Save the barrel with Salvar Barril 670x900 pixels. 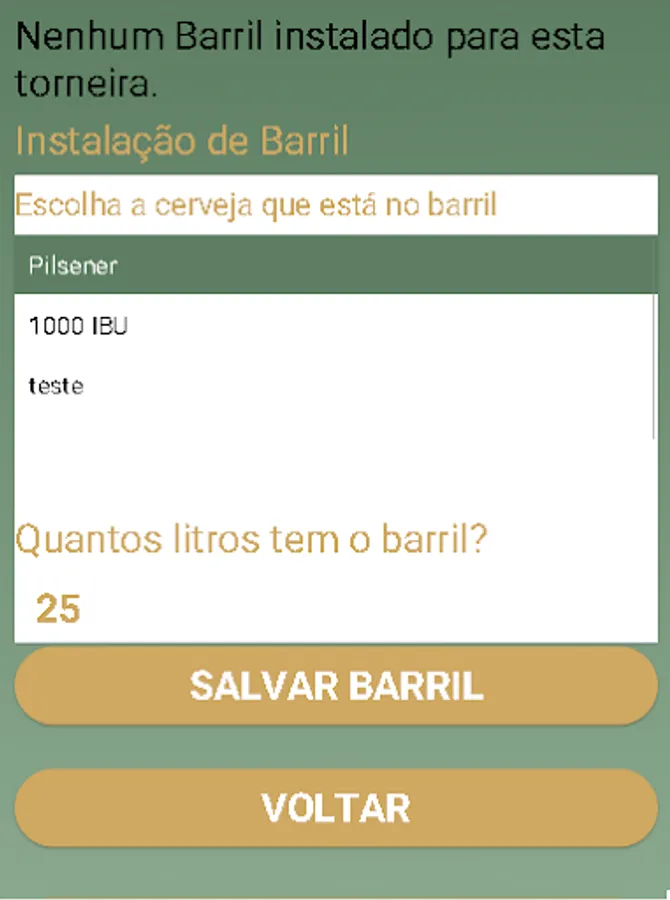click(336, 686)
